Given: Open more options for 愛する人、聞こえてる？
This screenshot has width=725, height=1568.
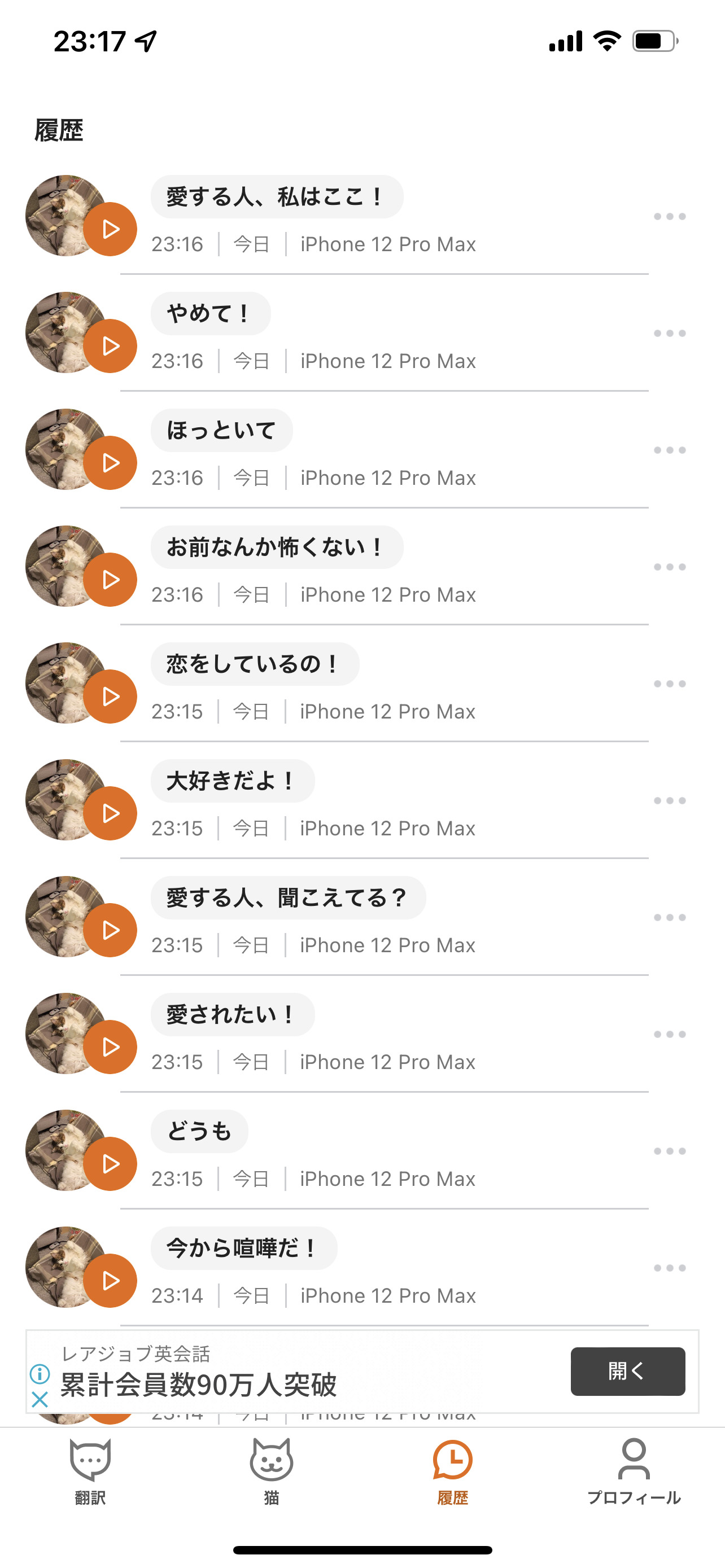Looking at the screenshot, I should 670,918.
